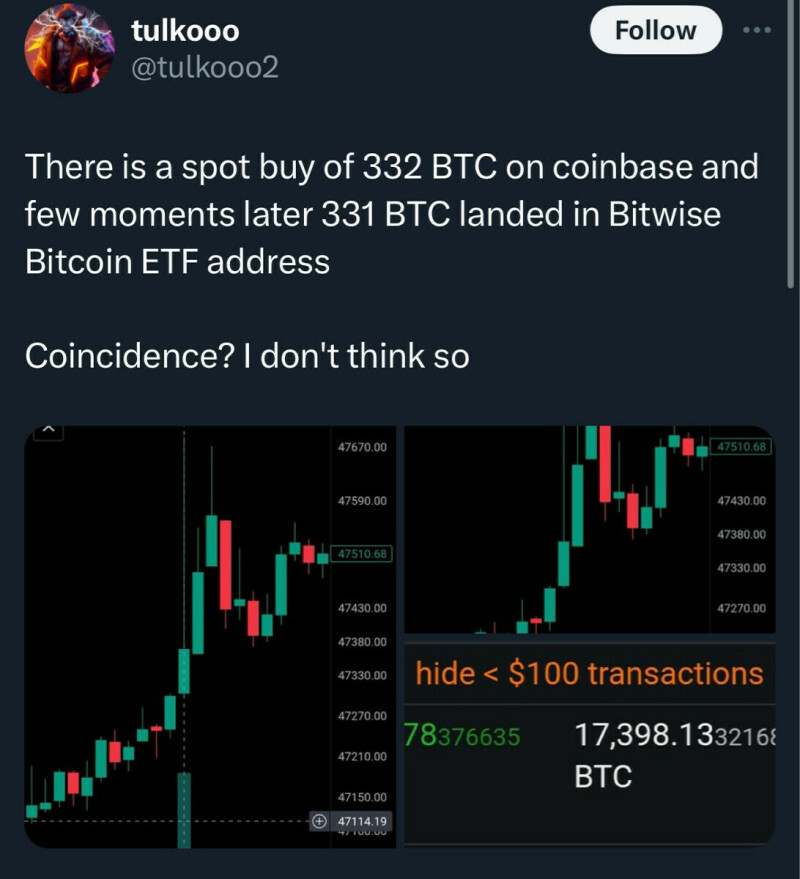
Task: Open tulkooo's profile avatar
Action: 68,50
